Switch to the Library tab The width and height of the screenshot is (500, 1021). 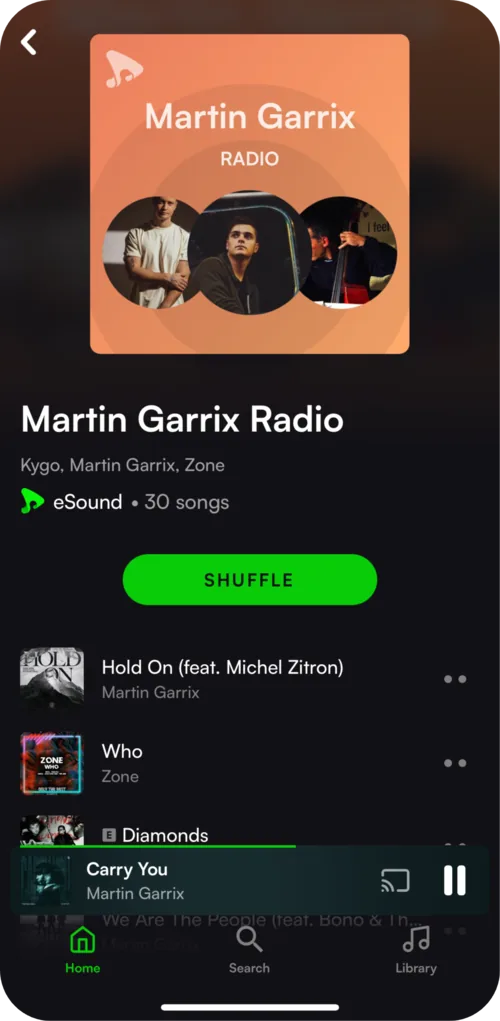tap(416, 950)
